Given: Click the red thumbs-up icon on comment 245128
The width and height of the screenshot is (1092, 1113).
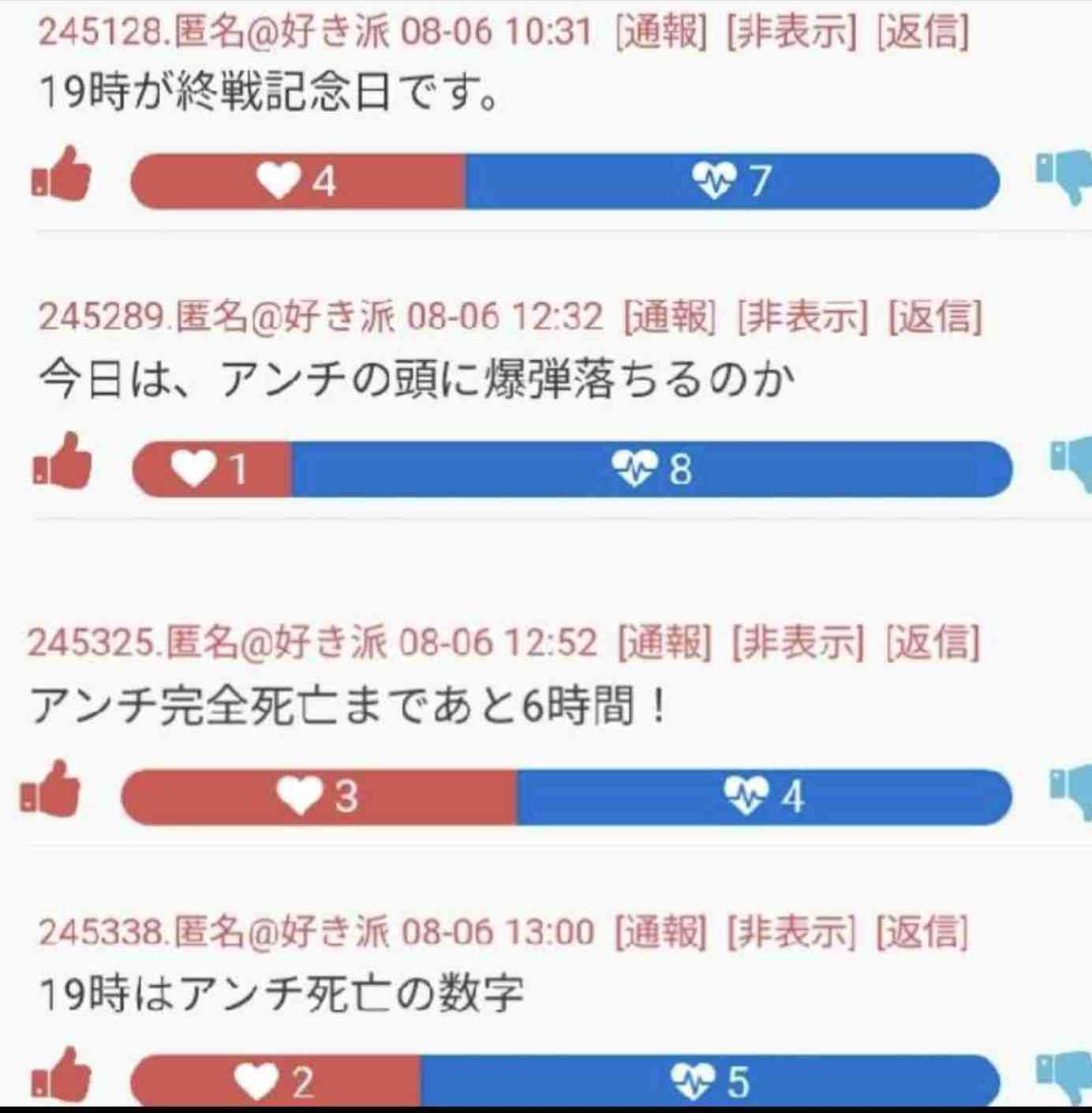Looking at the screenshot, I should 62,180.
